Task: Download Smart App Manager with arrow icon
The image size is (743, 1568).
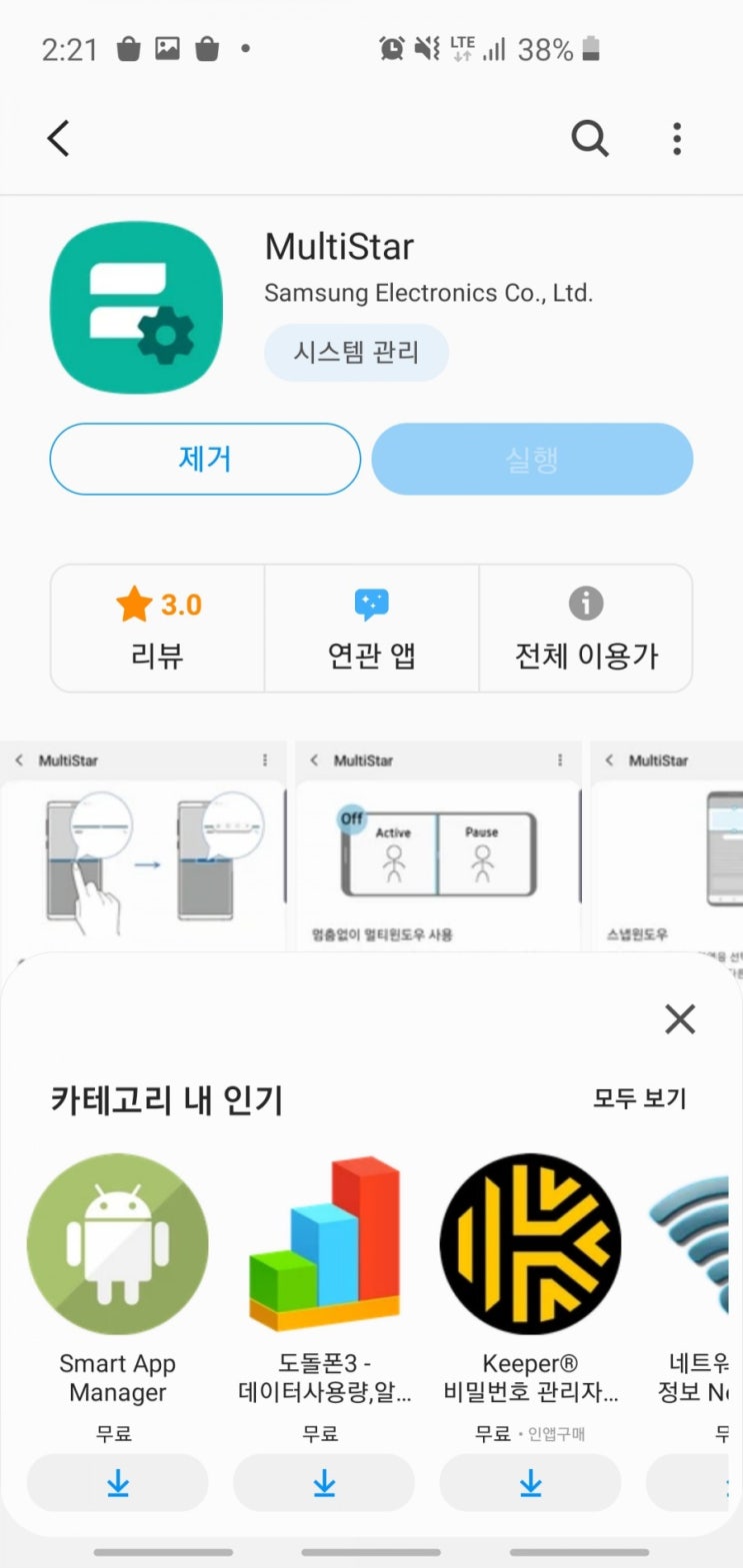Action: click(117, 1484)
